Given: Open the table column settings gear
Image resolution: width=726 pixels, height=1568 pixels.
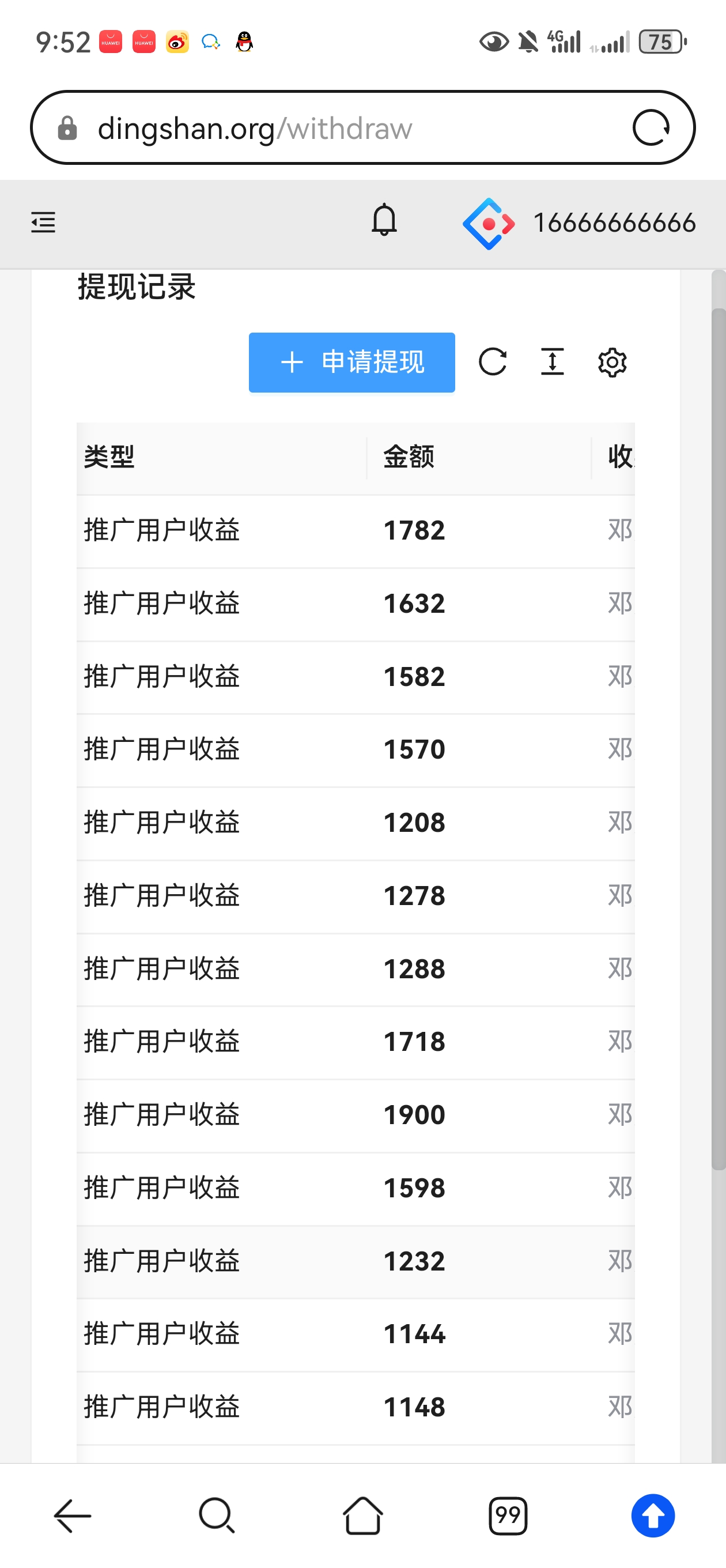Looking at the screenshot, I should (611, 363).
